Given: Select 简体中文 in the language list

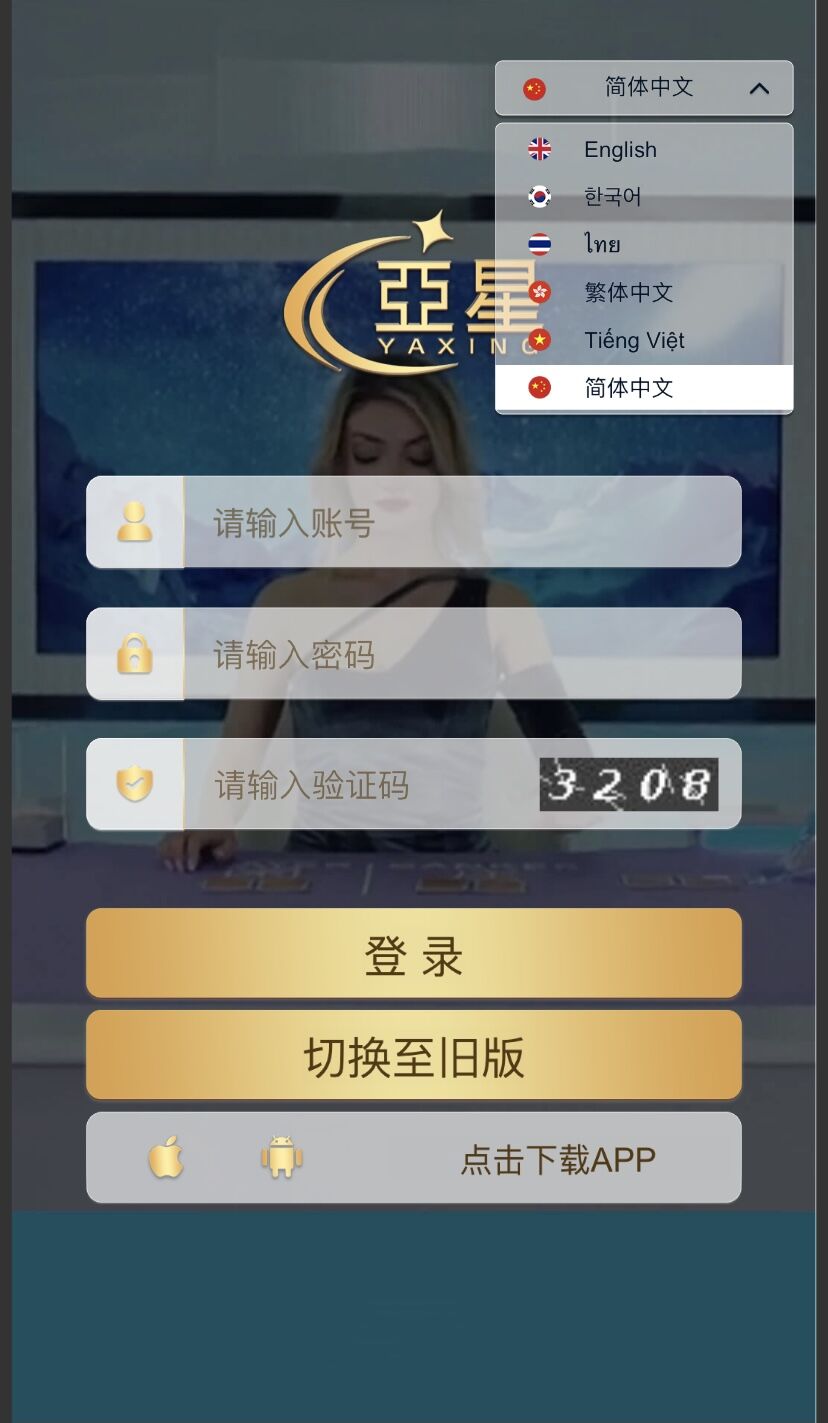Looking at the screenshot, I should (x=628, y=388).
